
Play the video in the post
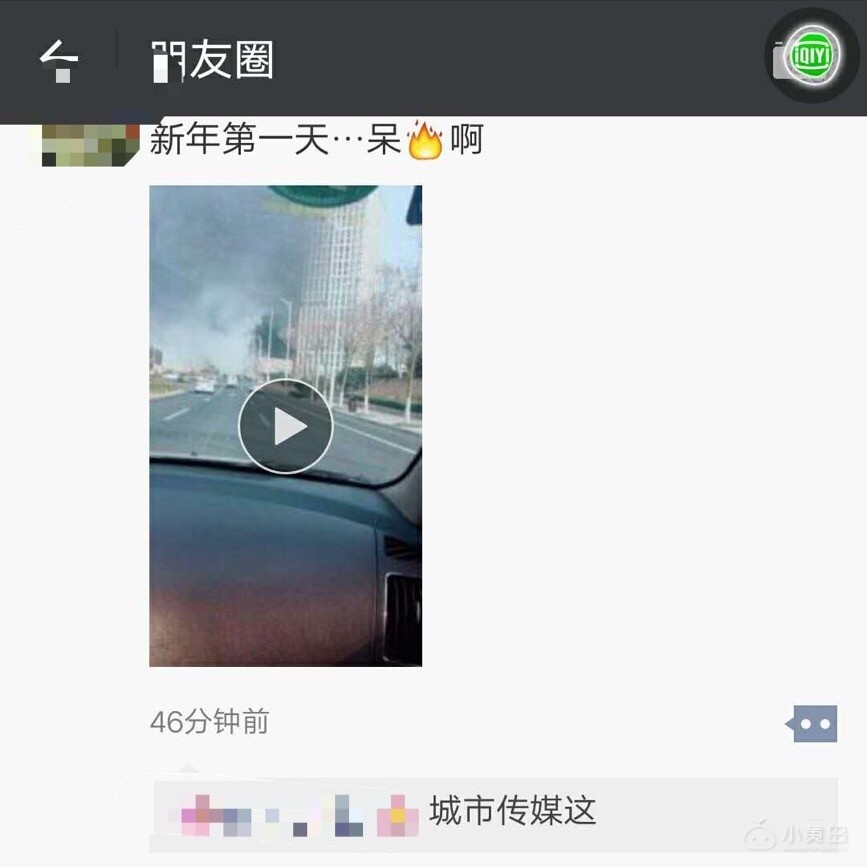pos(286,426)
